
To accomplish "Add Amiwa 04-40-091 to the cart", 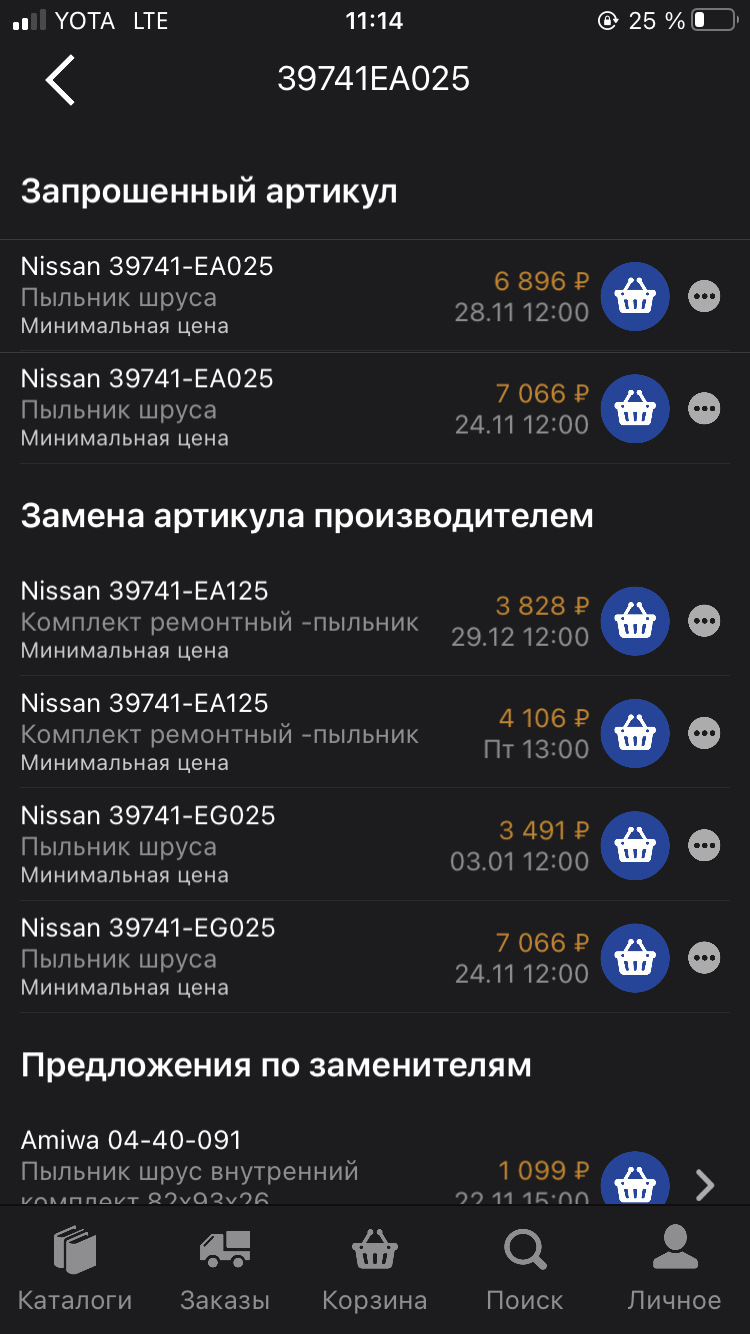I will click(x=635, y=1181).
